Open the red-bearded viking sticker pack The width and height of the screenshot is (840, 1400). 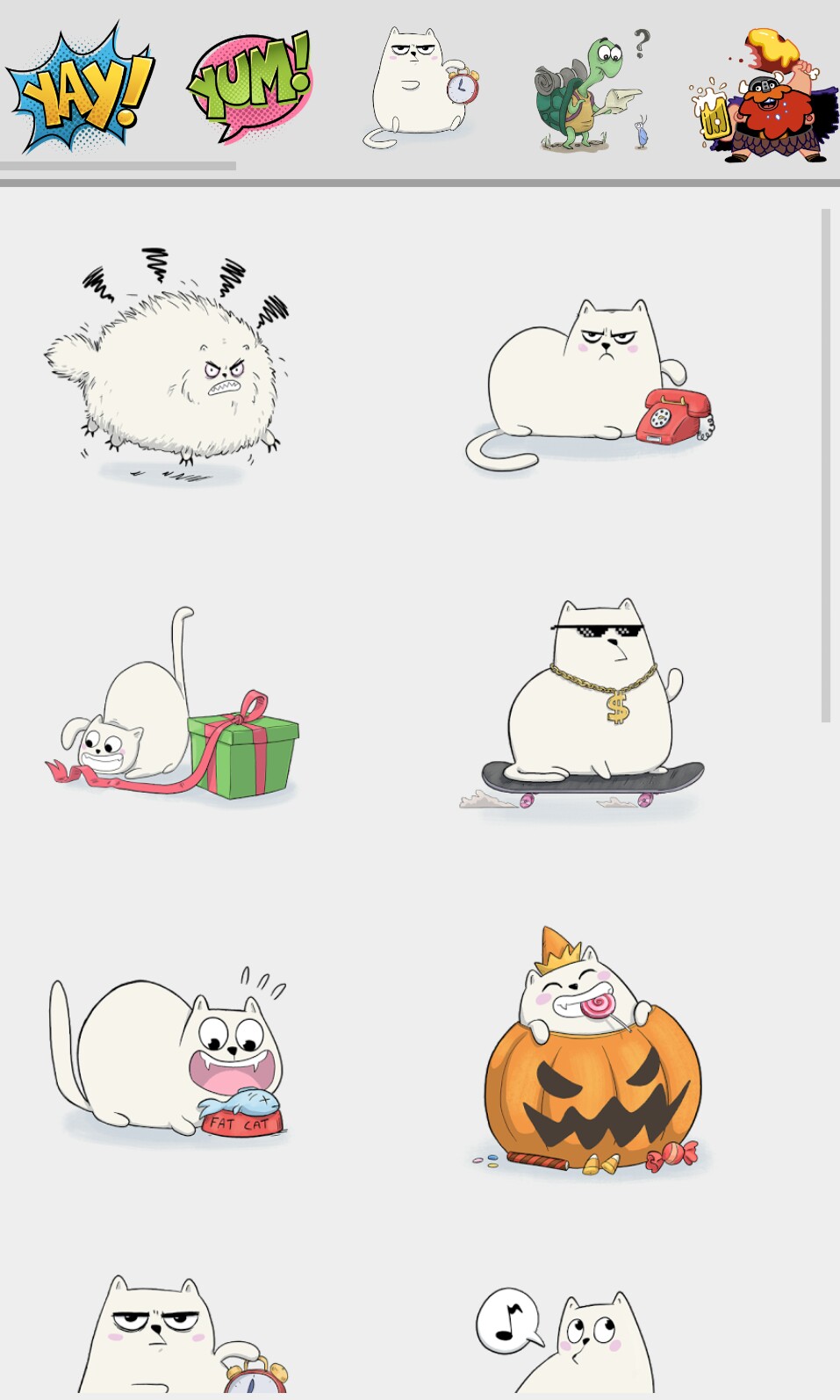click(762, 95)
